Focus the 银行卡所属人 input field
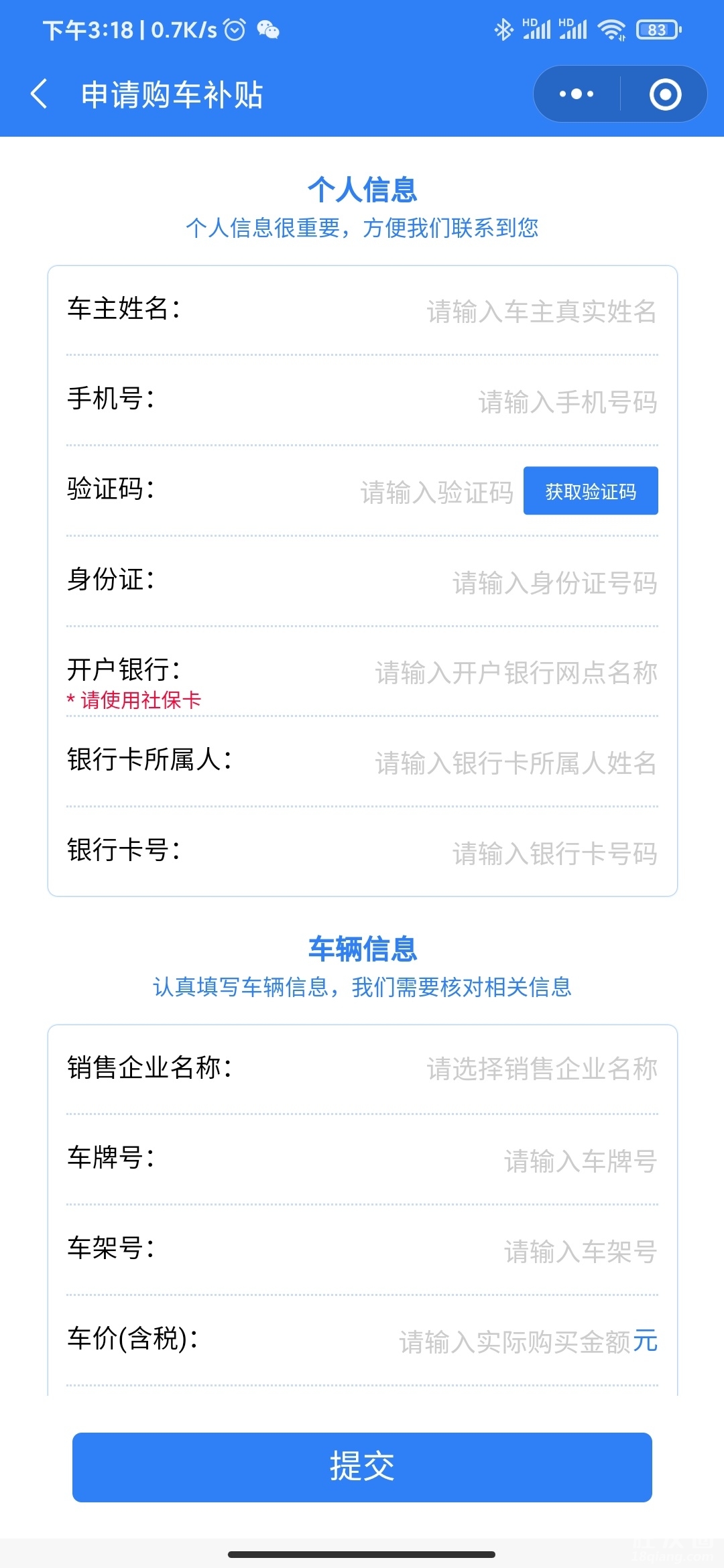724x1568 pixels. [516, 763]
